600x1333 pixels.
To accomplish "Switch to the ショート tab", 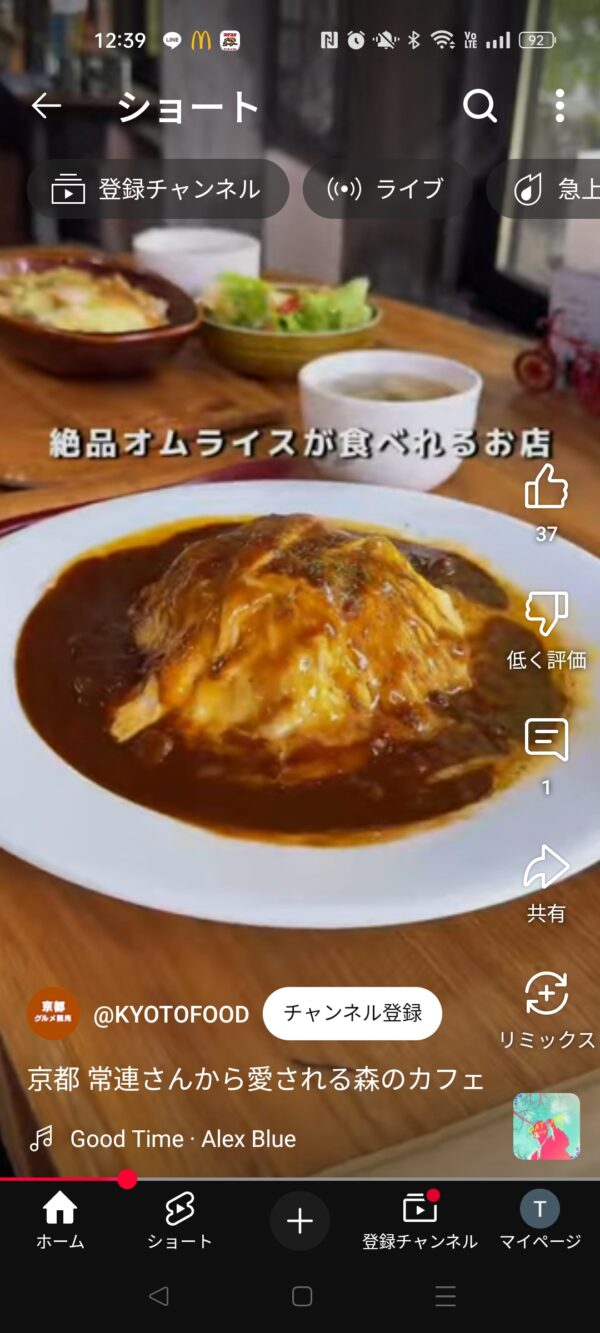I will [x=180, y=1221].
